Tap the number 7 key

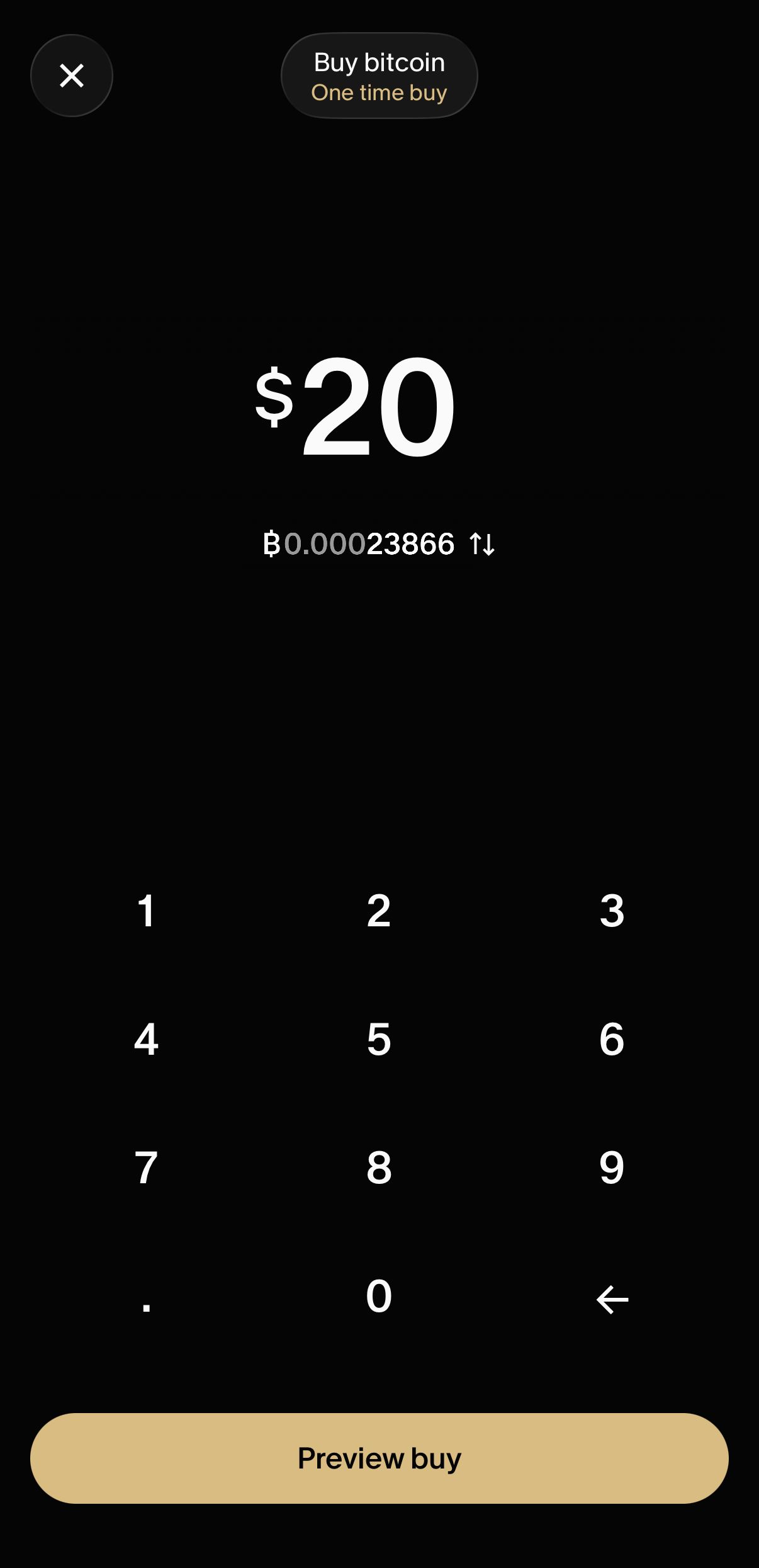click(146, 1167)
